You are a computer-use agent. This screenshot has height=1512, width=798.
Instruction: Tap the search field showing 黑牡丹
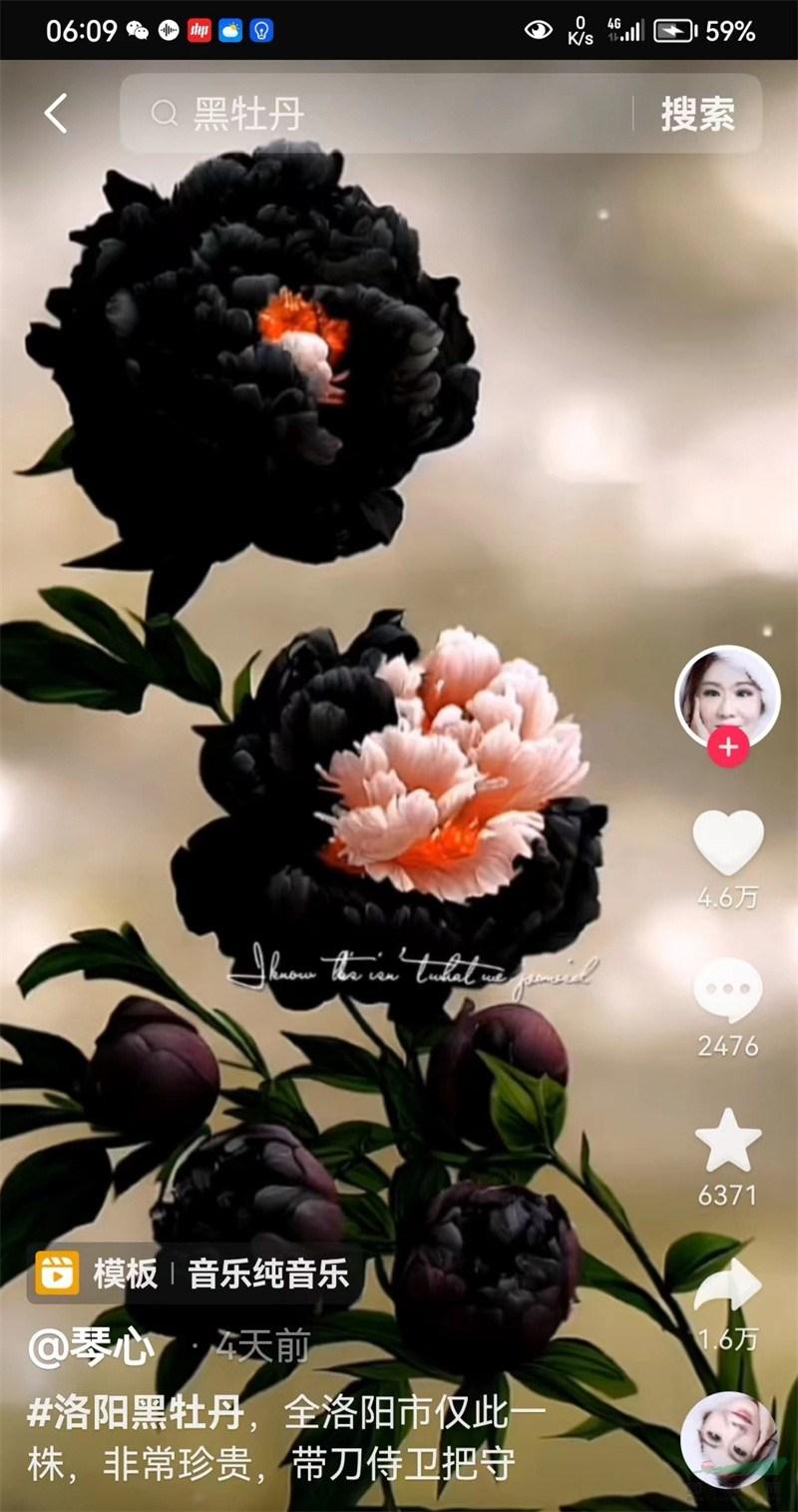point(389,114)
